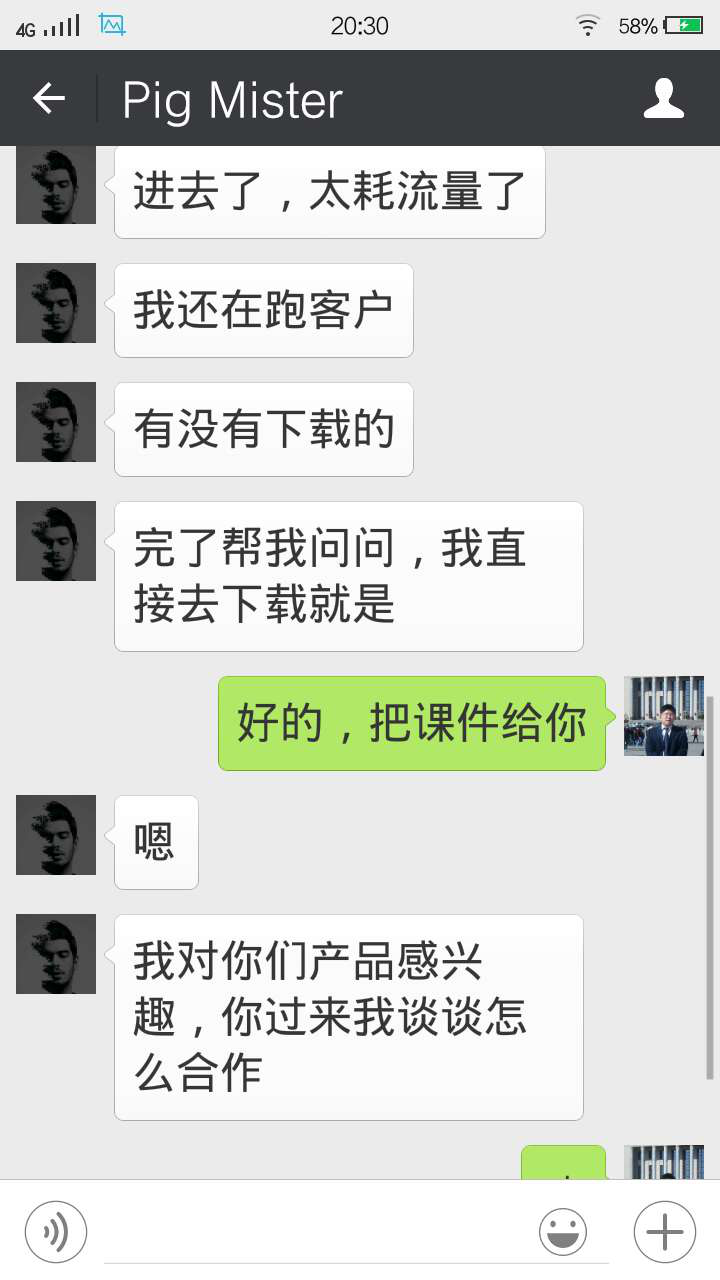Tap my avatar beside 好的,把课件给你

coord(664,716)
